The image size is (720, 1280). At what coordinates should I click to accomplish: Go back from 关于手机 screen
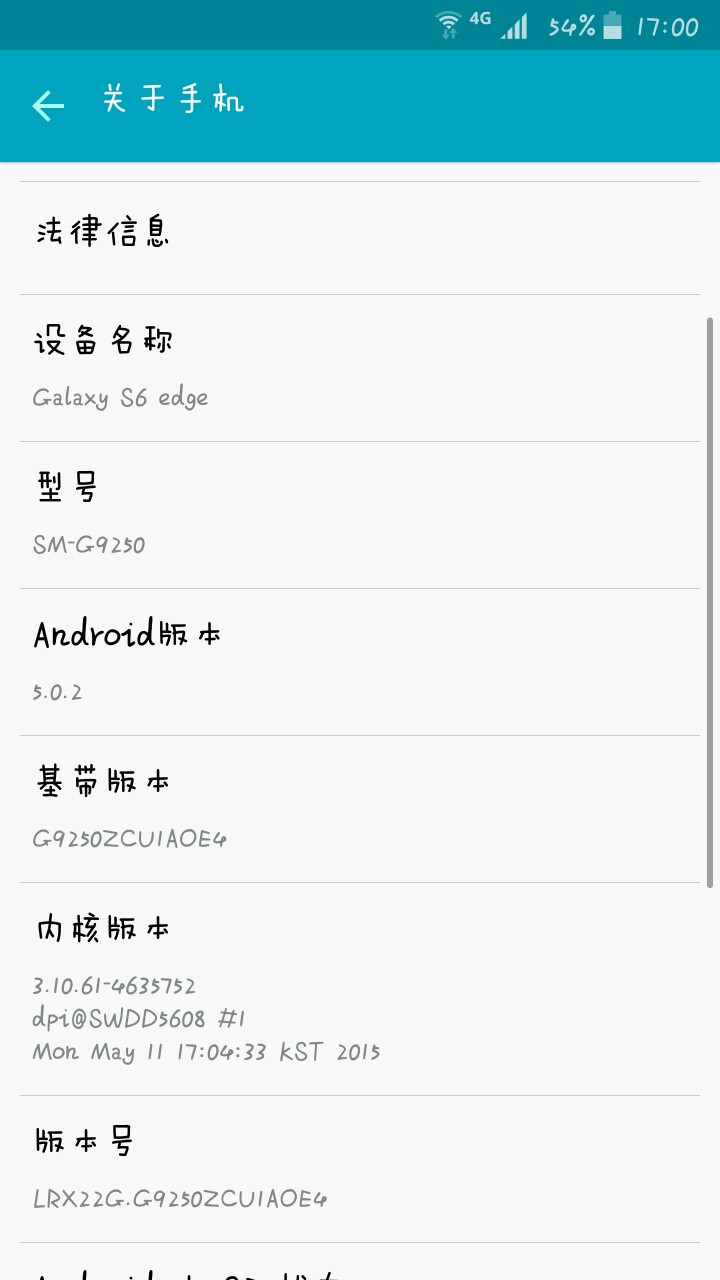pyautogui.click(x=48, y=105)
